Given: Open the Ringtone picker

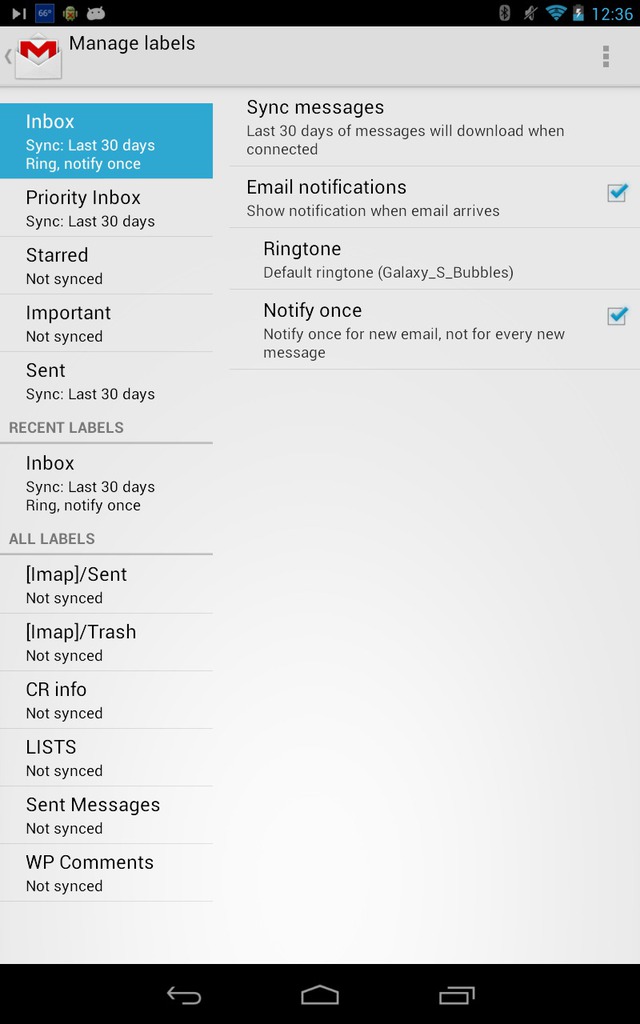Looking at the screenshot, I should pyautogui.click(x=434, y=259).
